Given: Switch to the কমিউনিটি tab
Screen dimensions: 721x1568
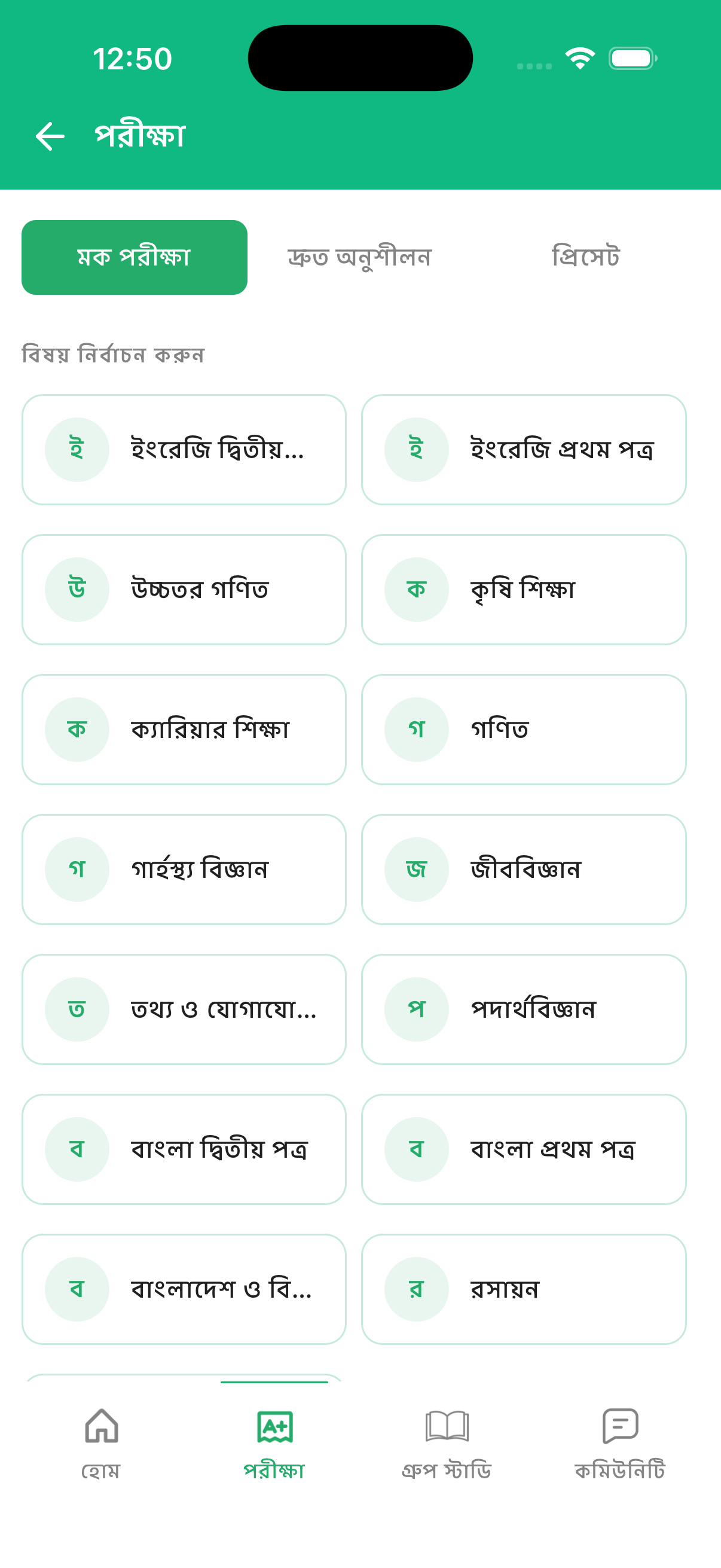Looking at the screenshot, I should tap(619, 1442).
